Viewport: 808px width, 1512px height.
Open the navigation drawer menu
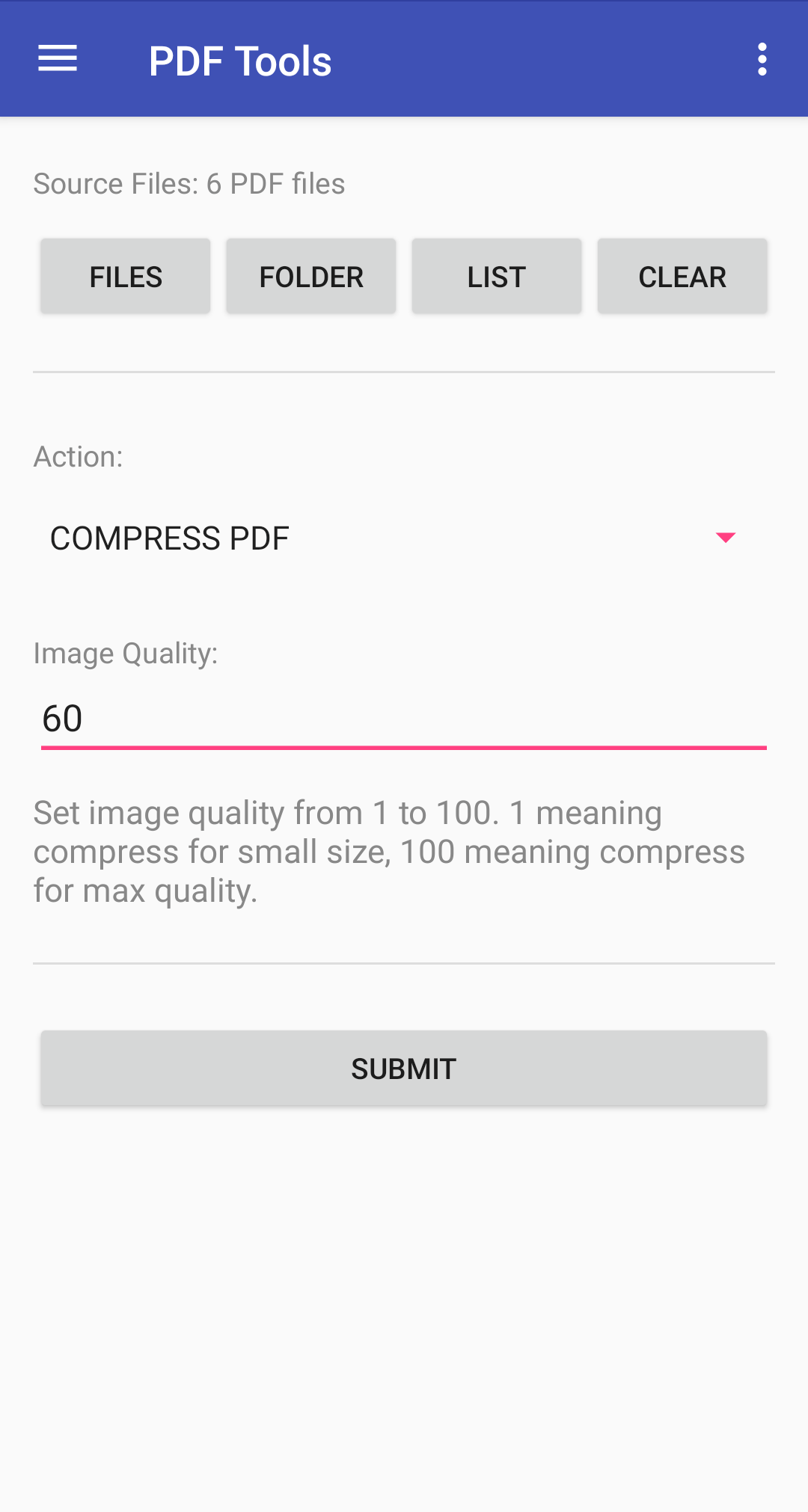[58, 59]
